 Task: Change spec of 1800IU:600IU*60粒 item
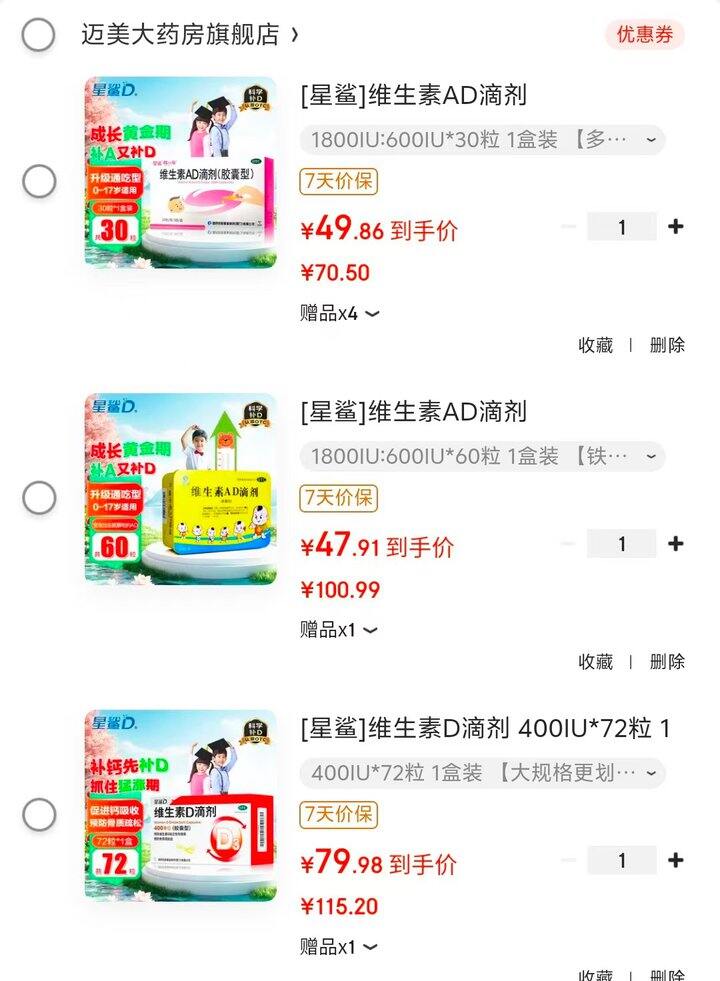point(482,456)
